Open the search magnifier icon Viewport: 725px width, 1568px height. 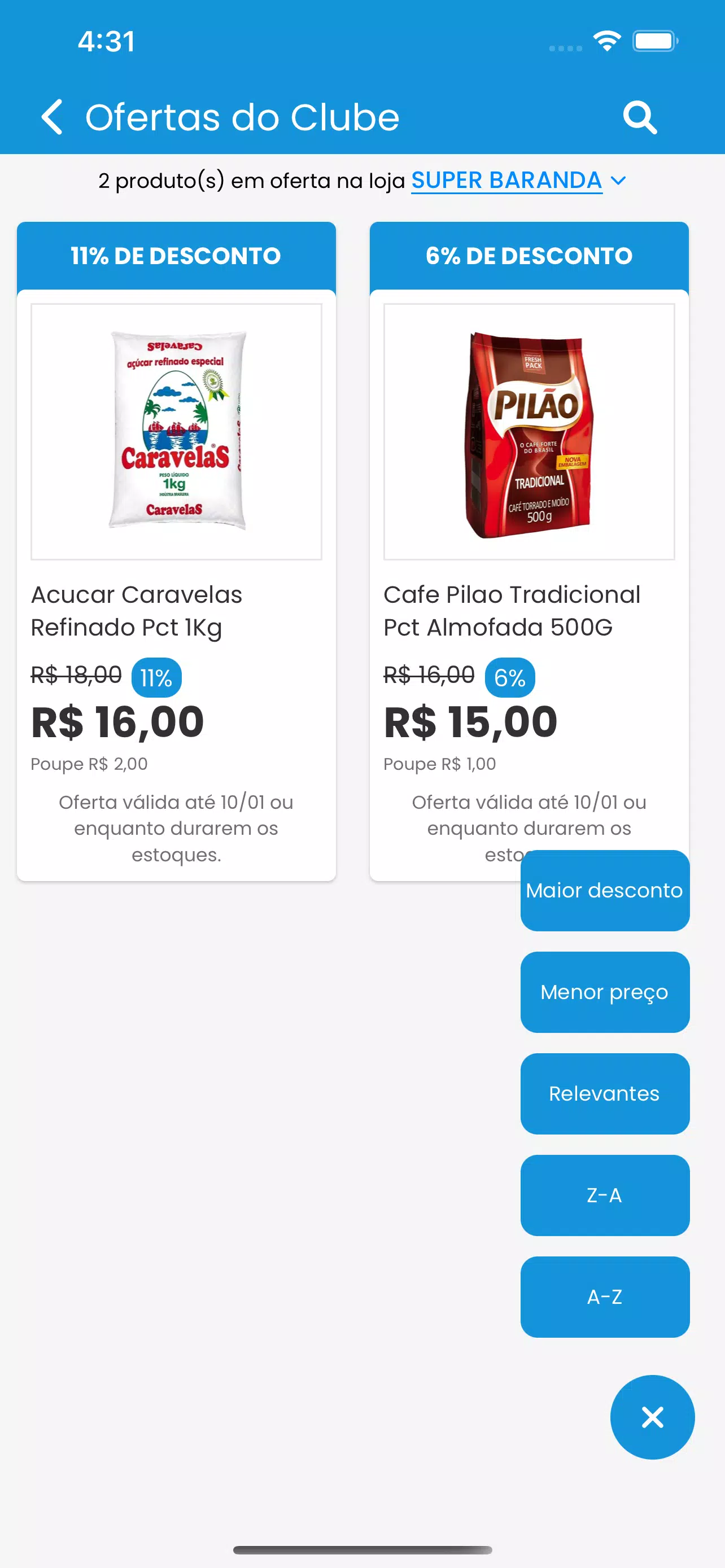640,117
